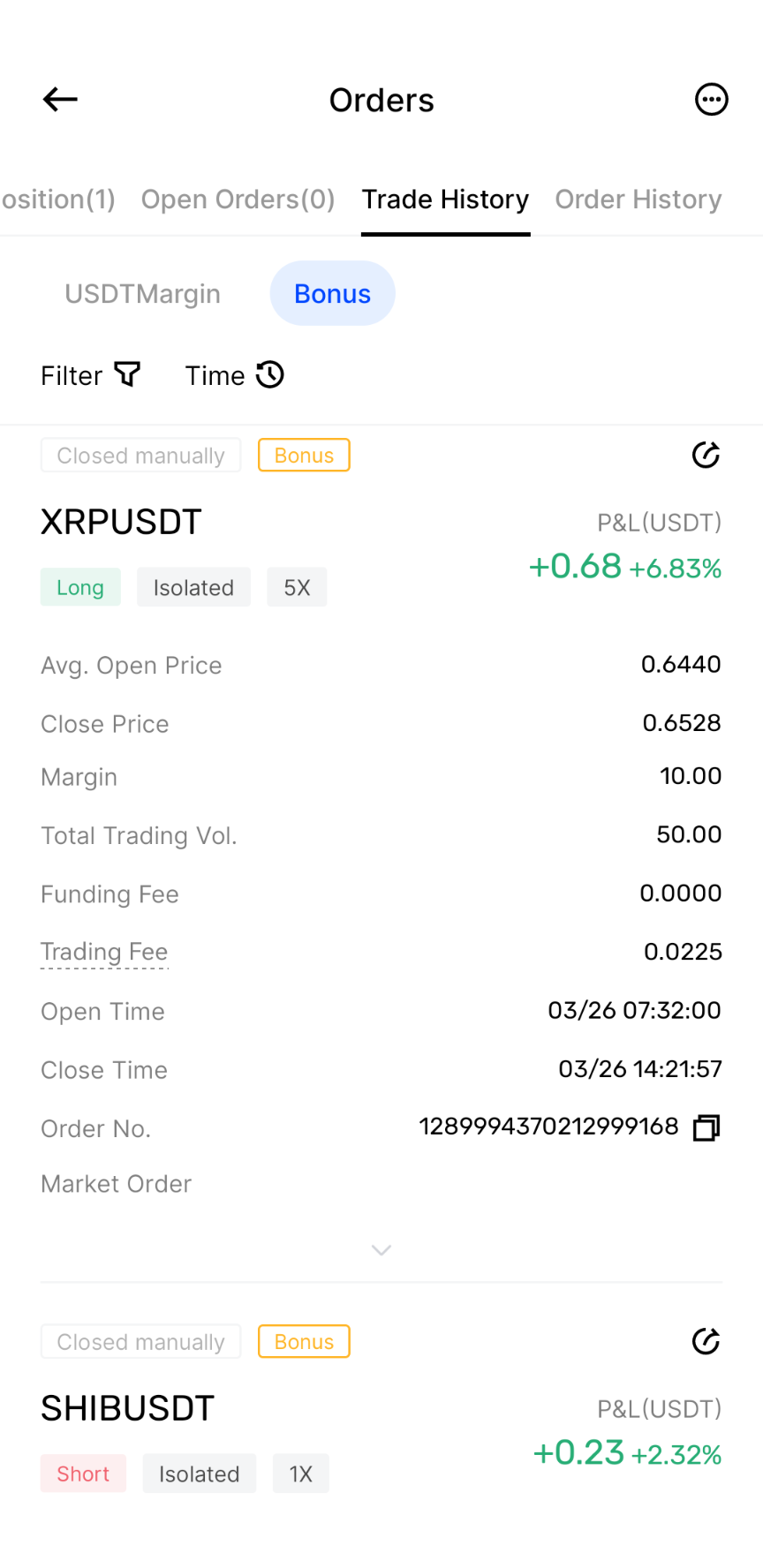Select the Bonus segment

(332, 294)
